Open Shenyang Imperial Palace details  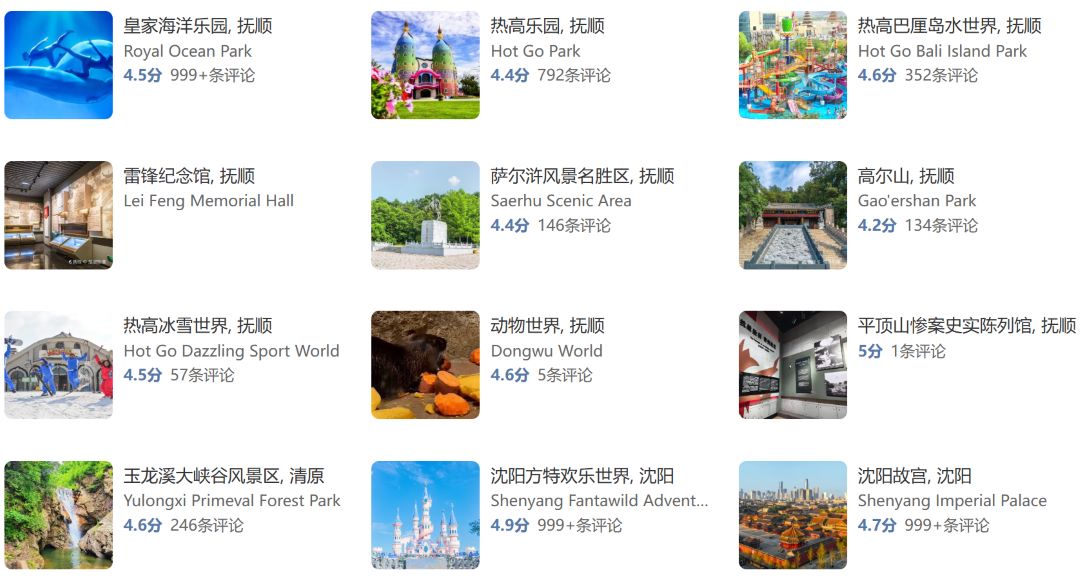click(914, 477)
